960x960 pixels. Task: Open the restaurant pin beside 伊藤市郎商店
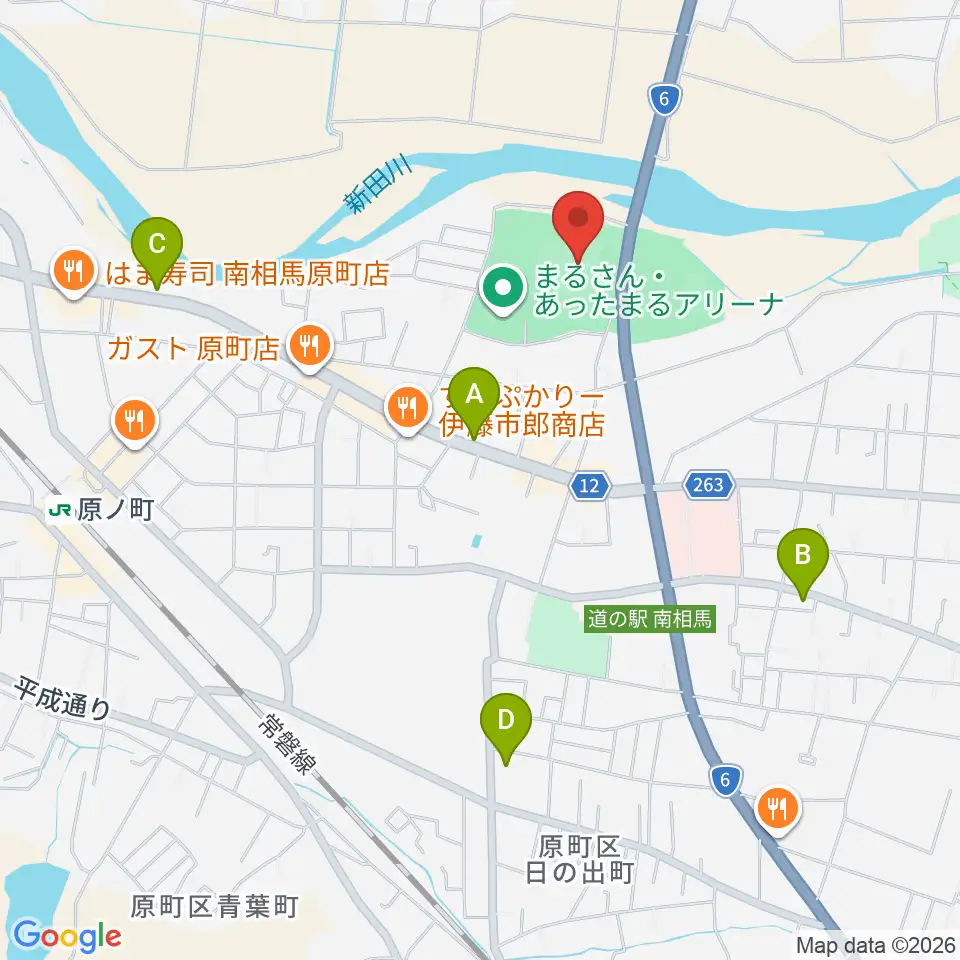pyautogui.click(x=408, y=408)
